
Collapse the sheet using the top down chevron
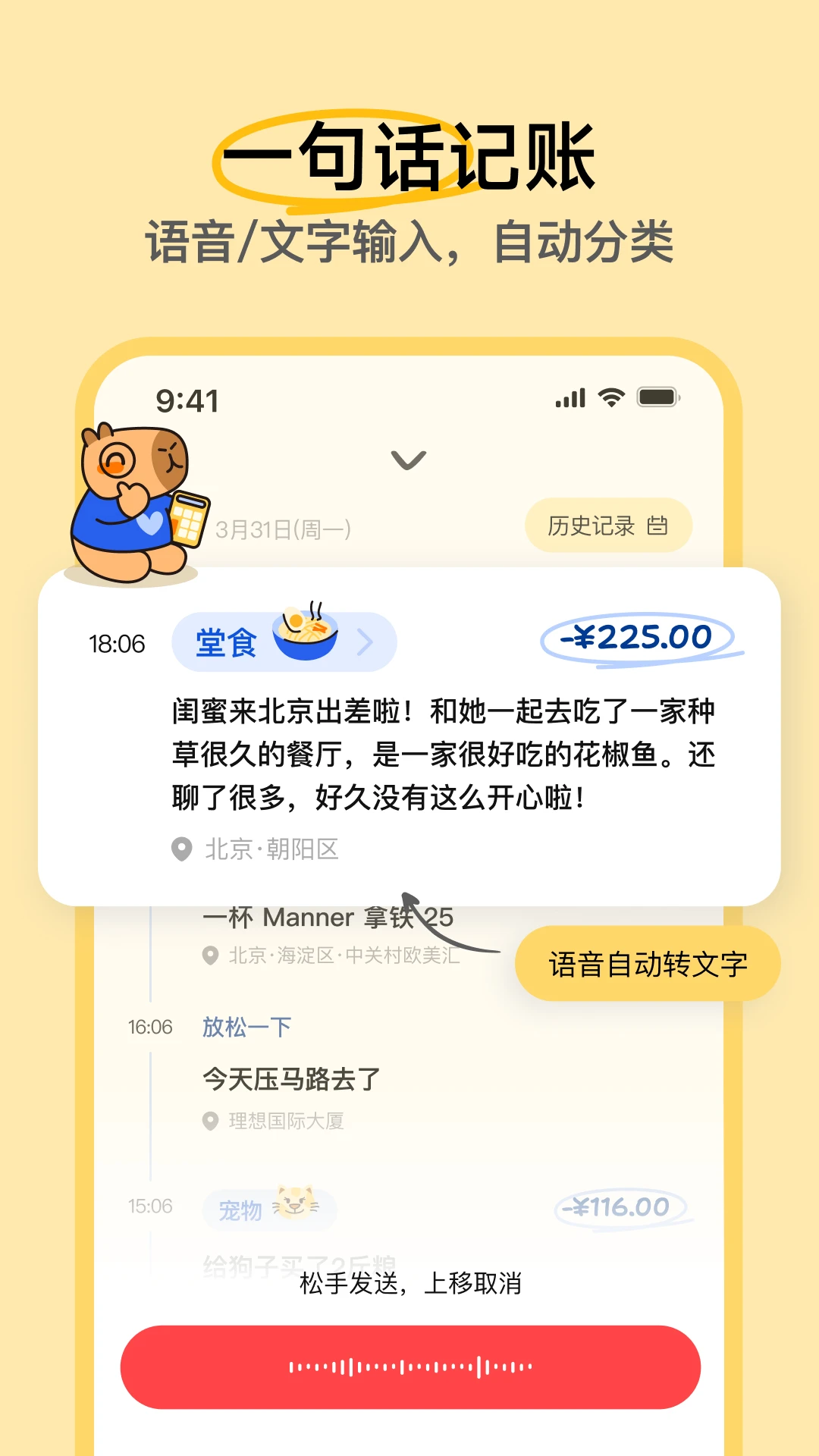[x=409, y=460]
